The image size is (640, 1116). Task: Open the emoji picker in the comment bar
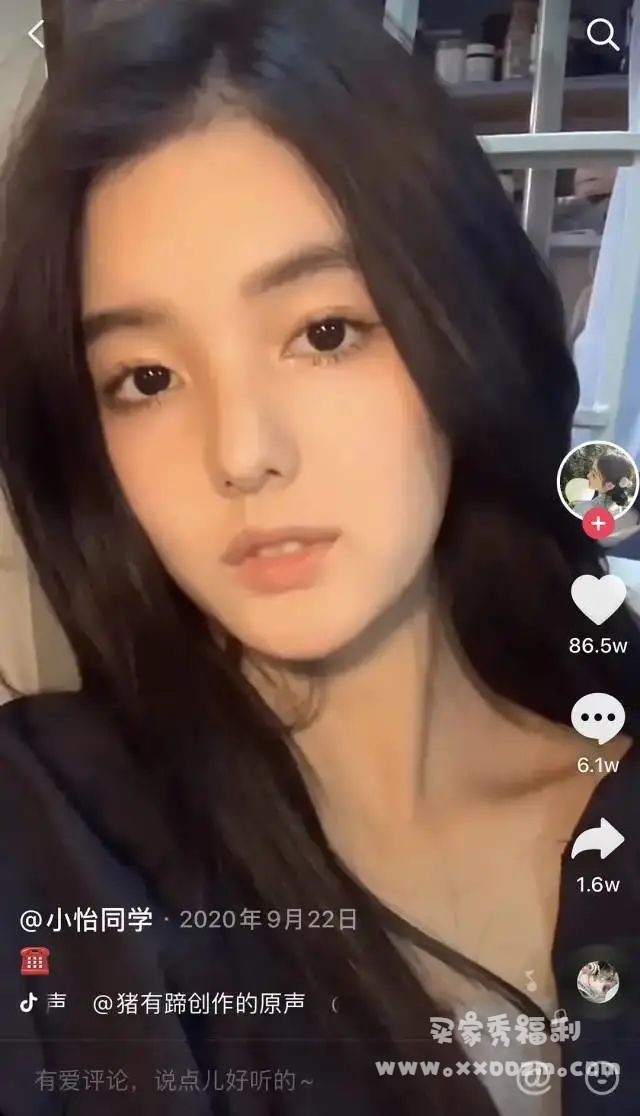pos(600,1078)
